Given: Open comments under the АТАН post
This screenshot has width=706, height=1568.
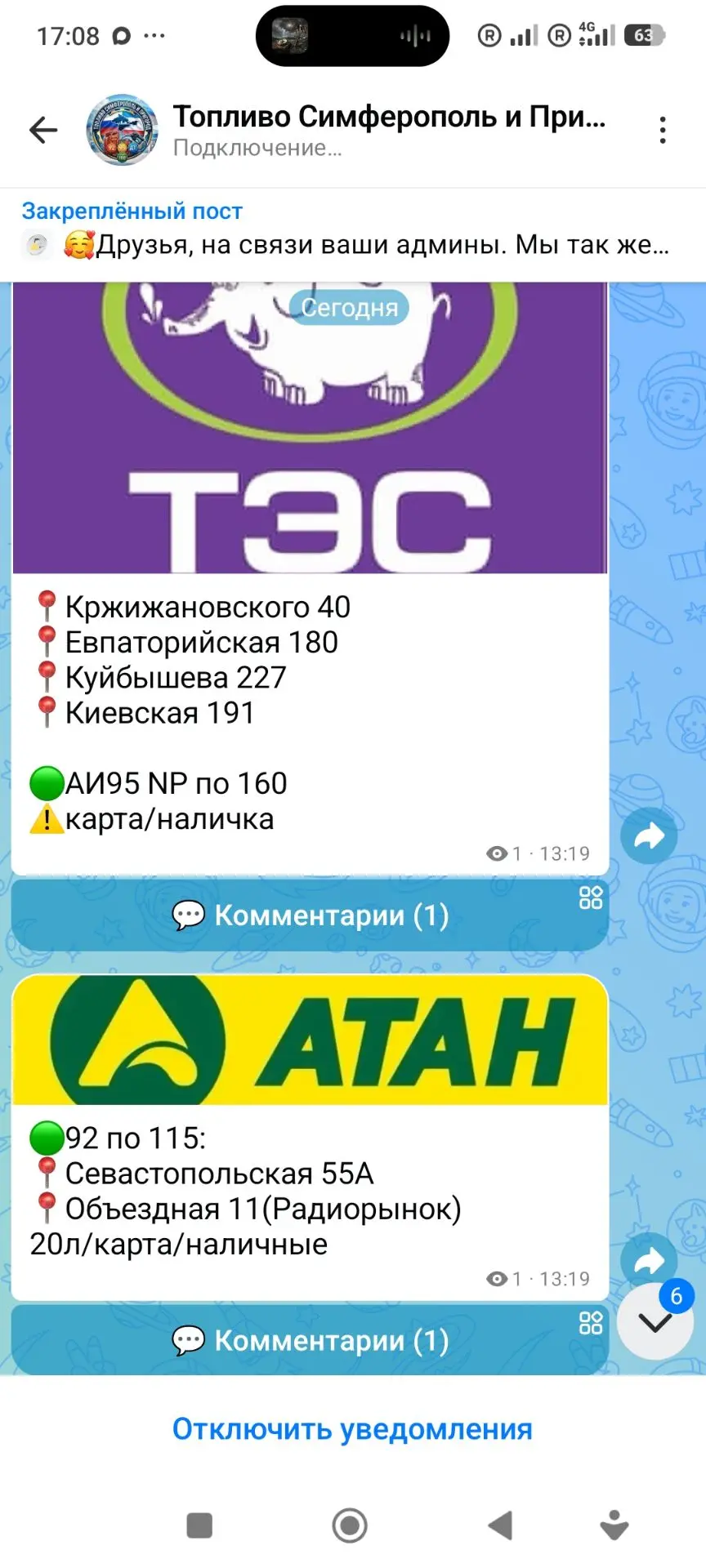Looking at the screenshot, I should [310, 1340].
